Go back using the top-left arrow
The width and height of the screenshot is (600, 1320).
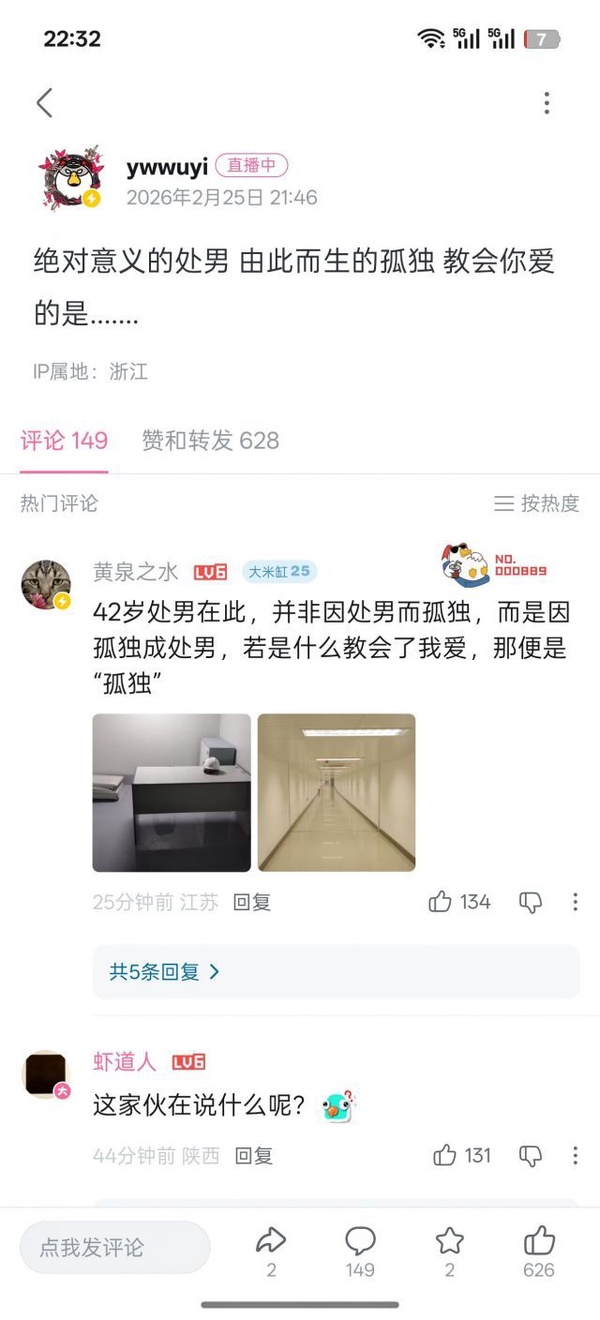(x=44, y=102)
